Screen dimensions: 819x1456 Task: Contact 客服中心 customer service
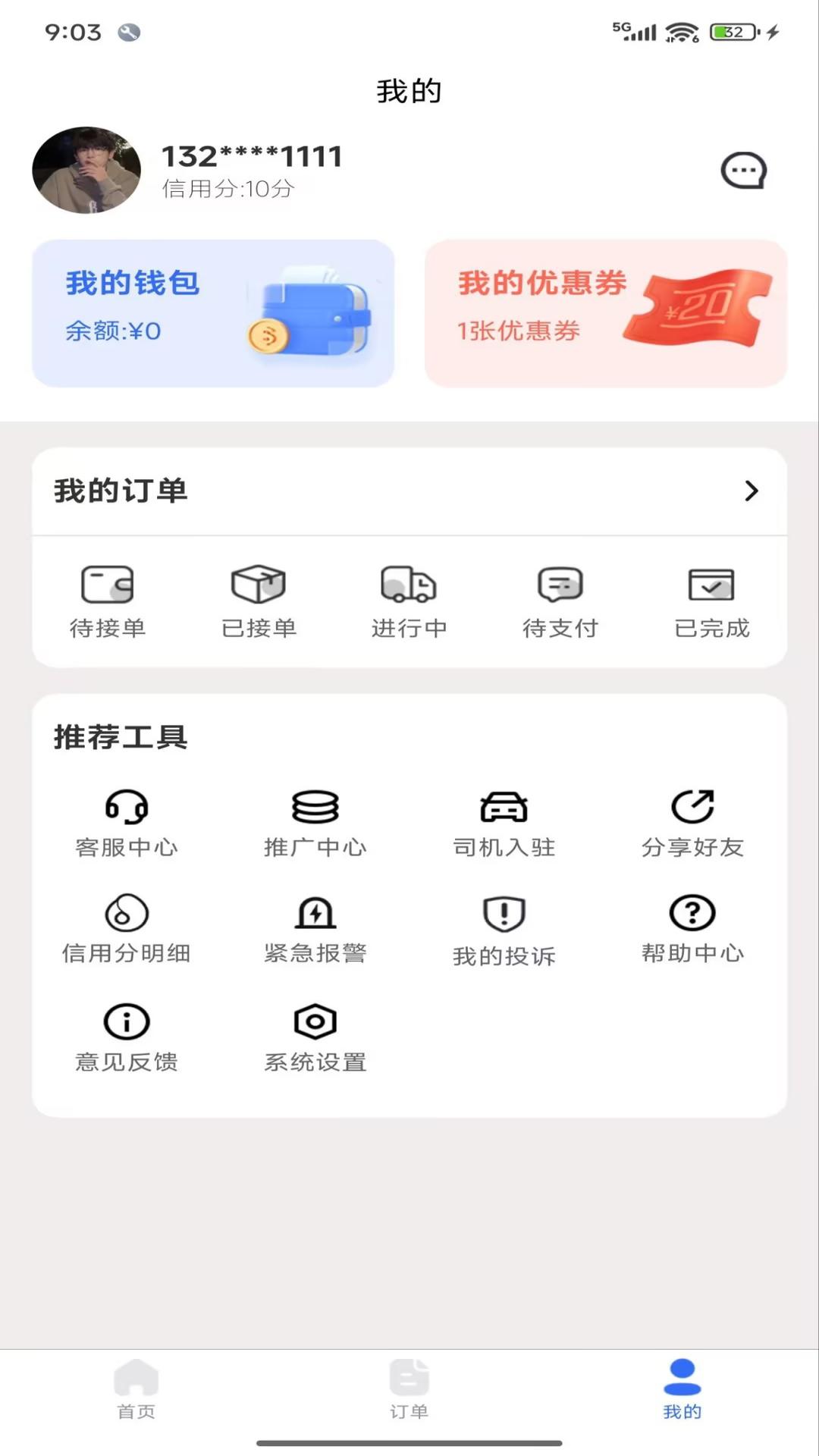pos(127,823)
